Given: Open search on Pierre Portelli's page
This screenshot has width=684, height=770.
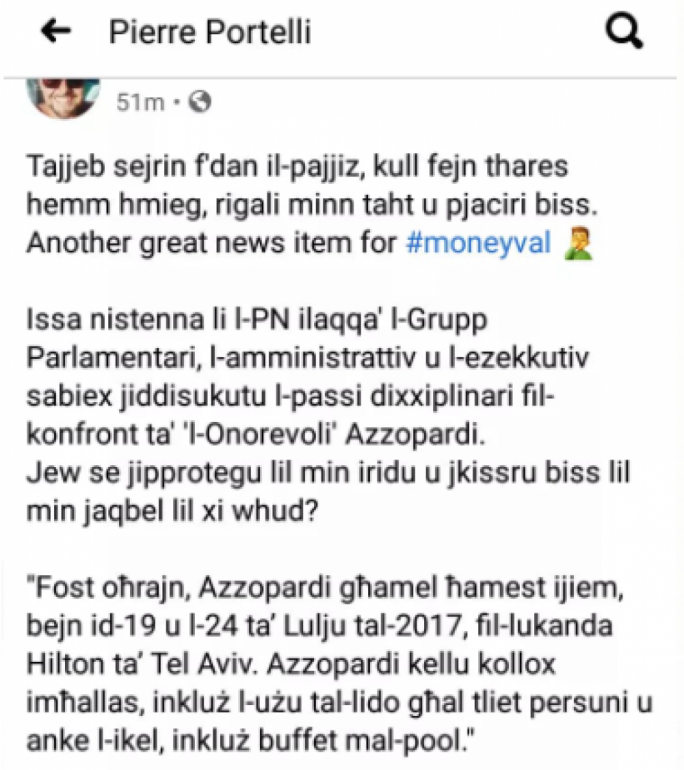Looking at the screenshot, I should (x=625, y=34).
